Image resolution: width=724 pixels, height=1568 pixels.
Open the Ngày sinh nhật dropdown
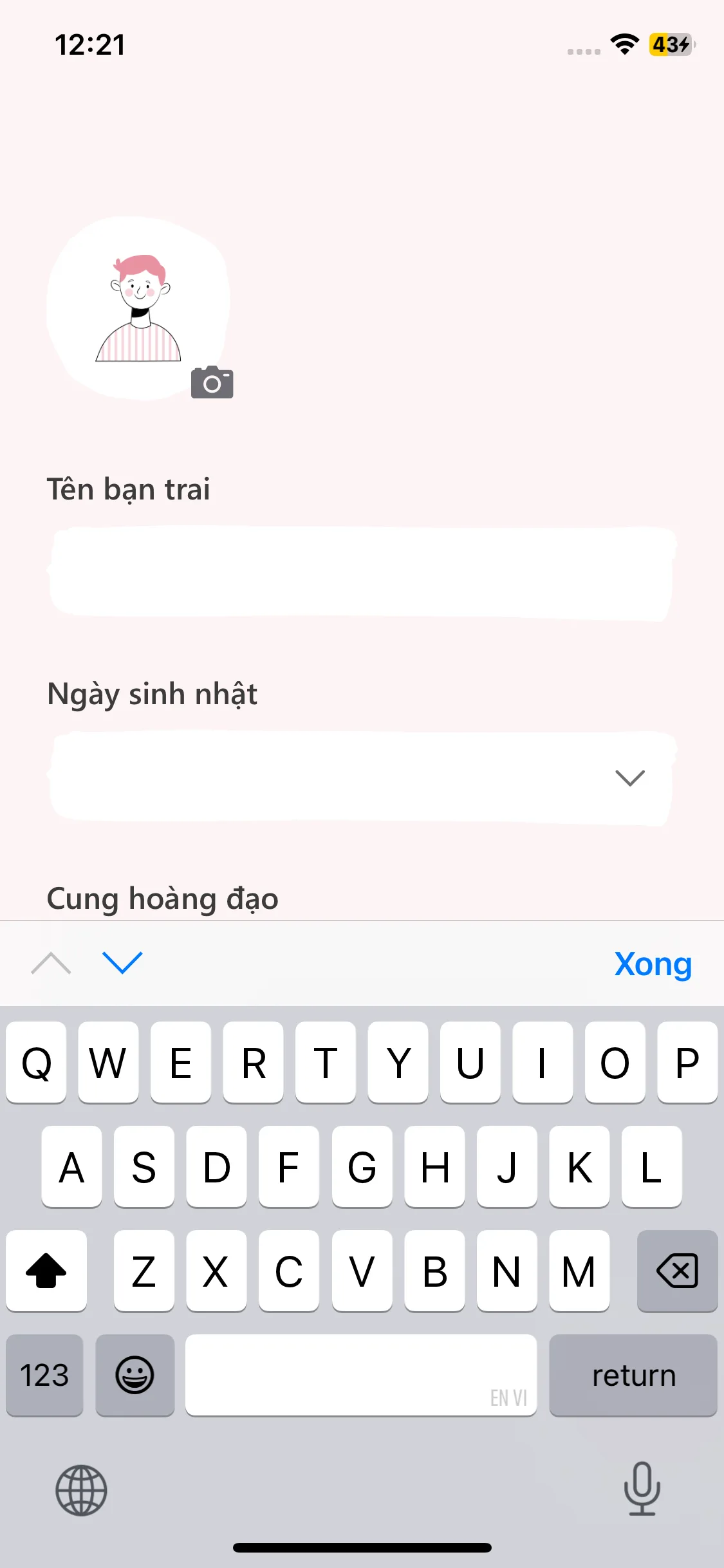point(362,778)
